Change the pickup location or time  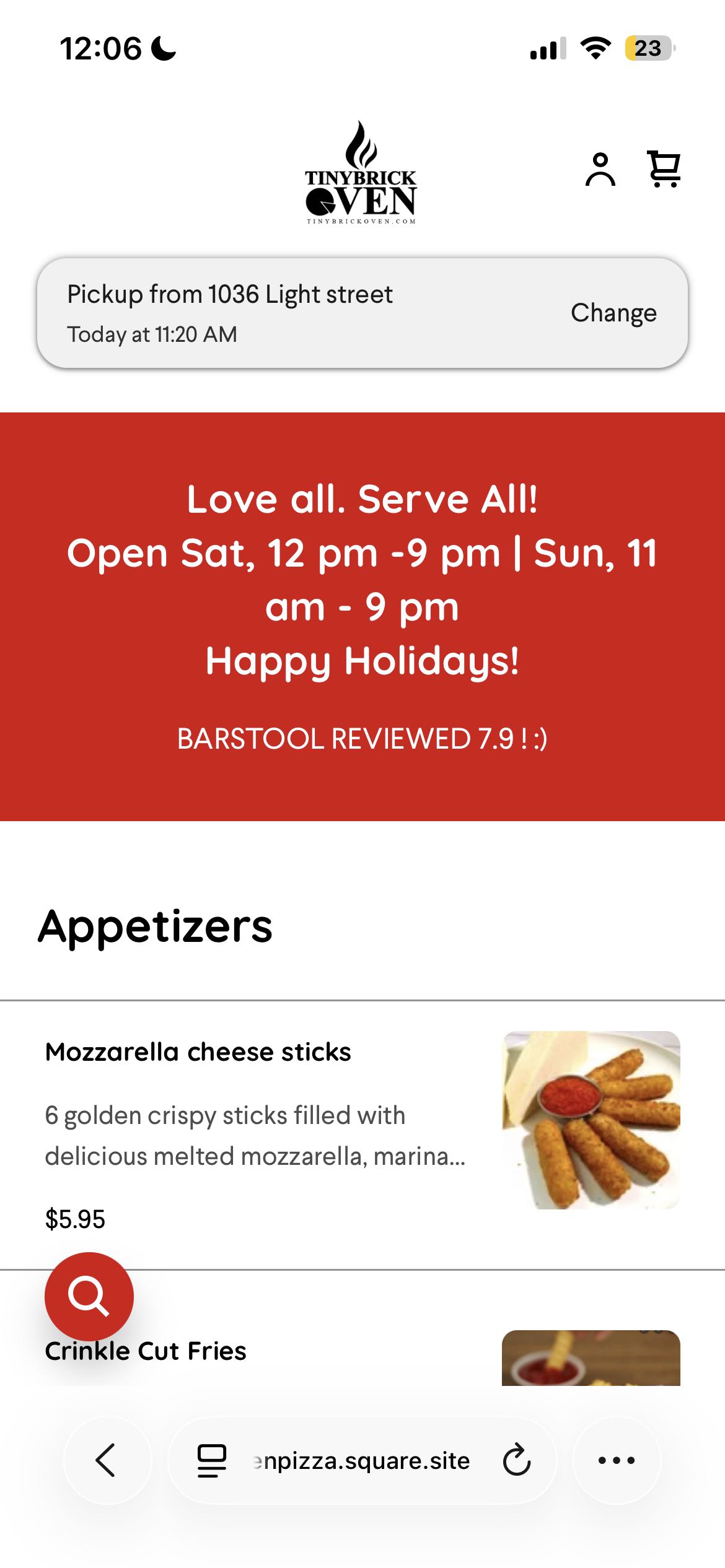613,313
